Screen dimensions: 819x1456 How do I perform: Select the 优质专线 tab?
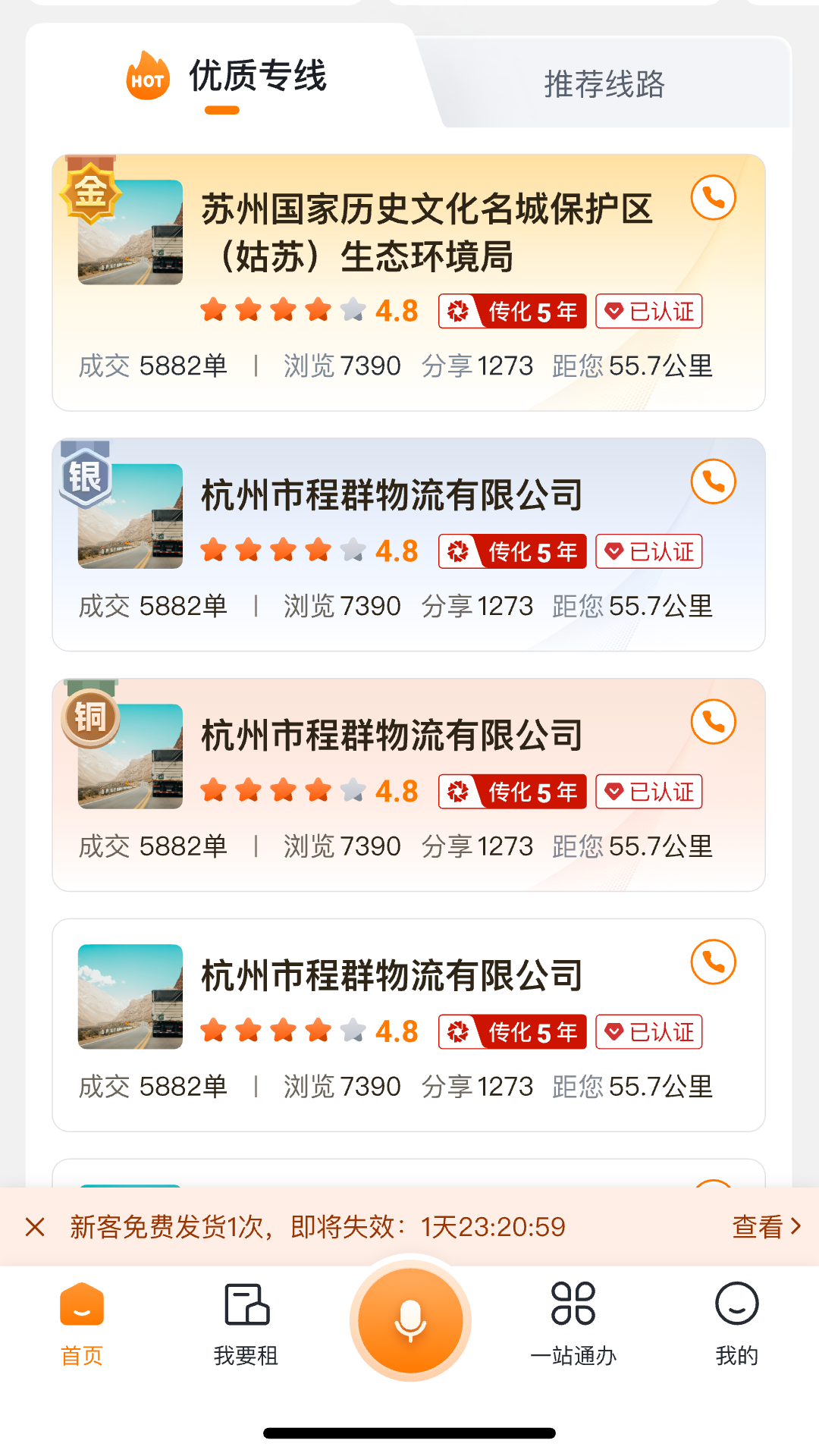(x=259, y=78)
